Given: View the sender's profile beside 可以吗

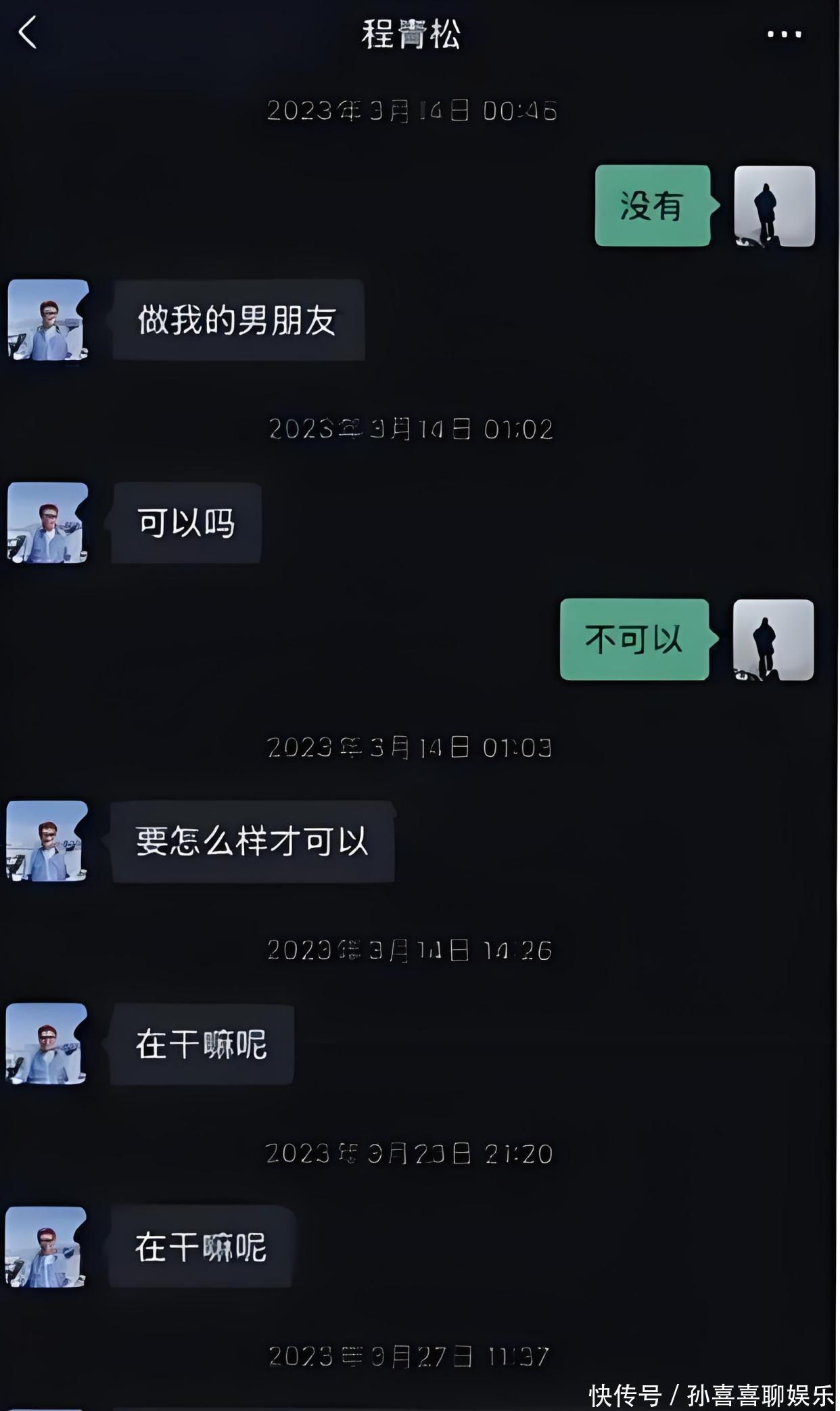Looking at the screenshot, I should tap(47, 523).
